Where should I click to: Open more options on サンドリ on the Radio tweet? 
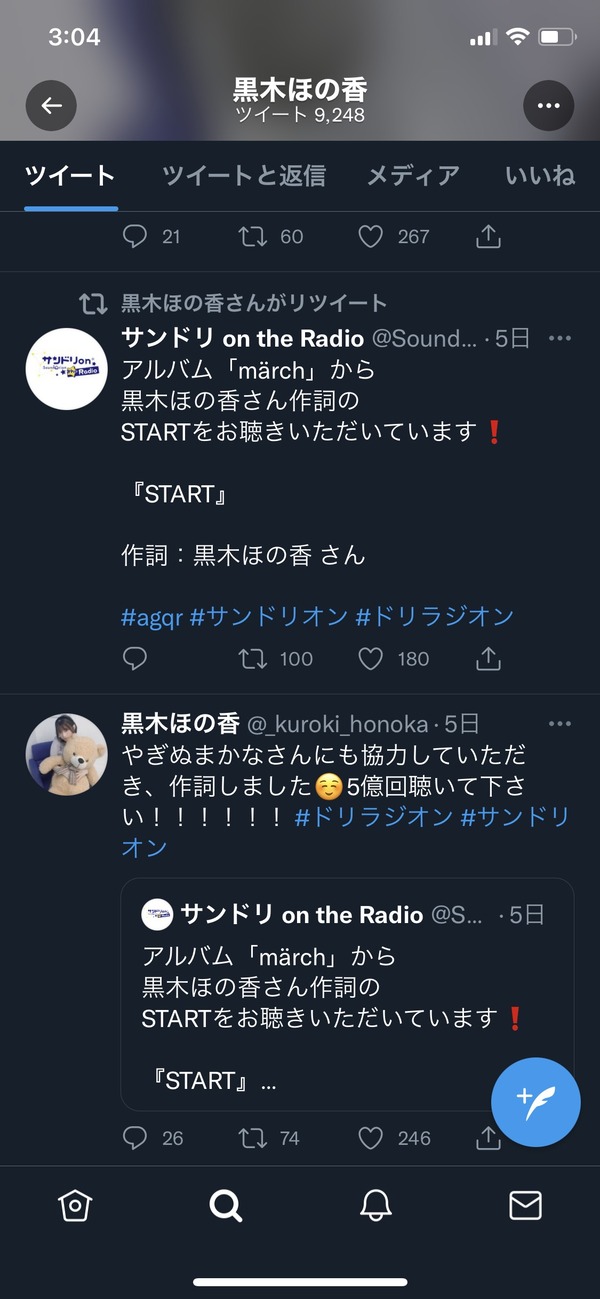coord(560,338)
